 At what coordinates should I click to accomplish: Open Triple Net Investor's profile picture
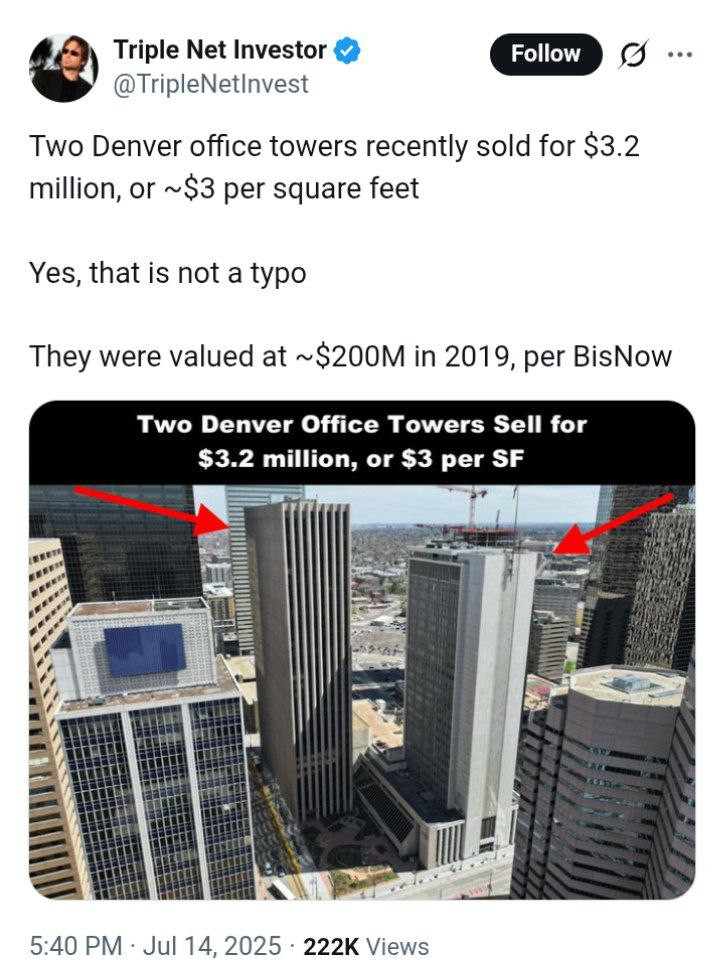pyautogui.click(x=64, y=67)
